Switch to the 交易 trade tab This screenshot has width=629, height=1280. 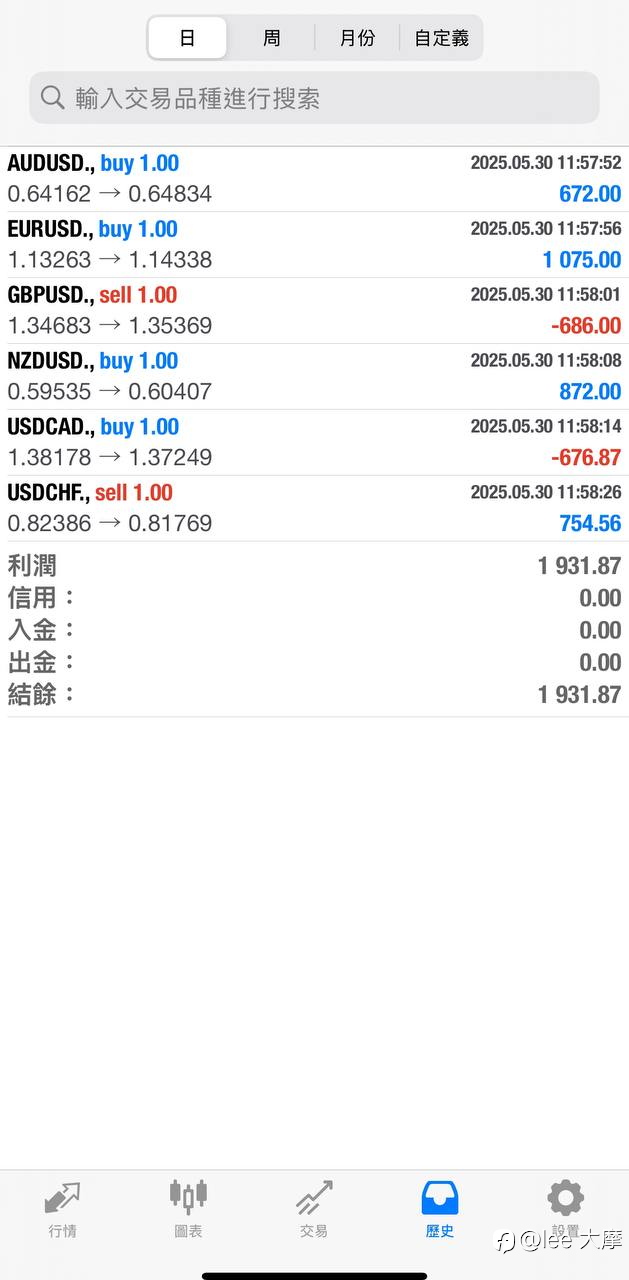click(314, 1208)
